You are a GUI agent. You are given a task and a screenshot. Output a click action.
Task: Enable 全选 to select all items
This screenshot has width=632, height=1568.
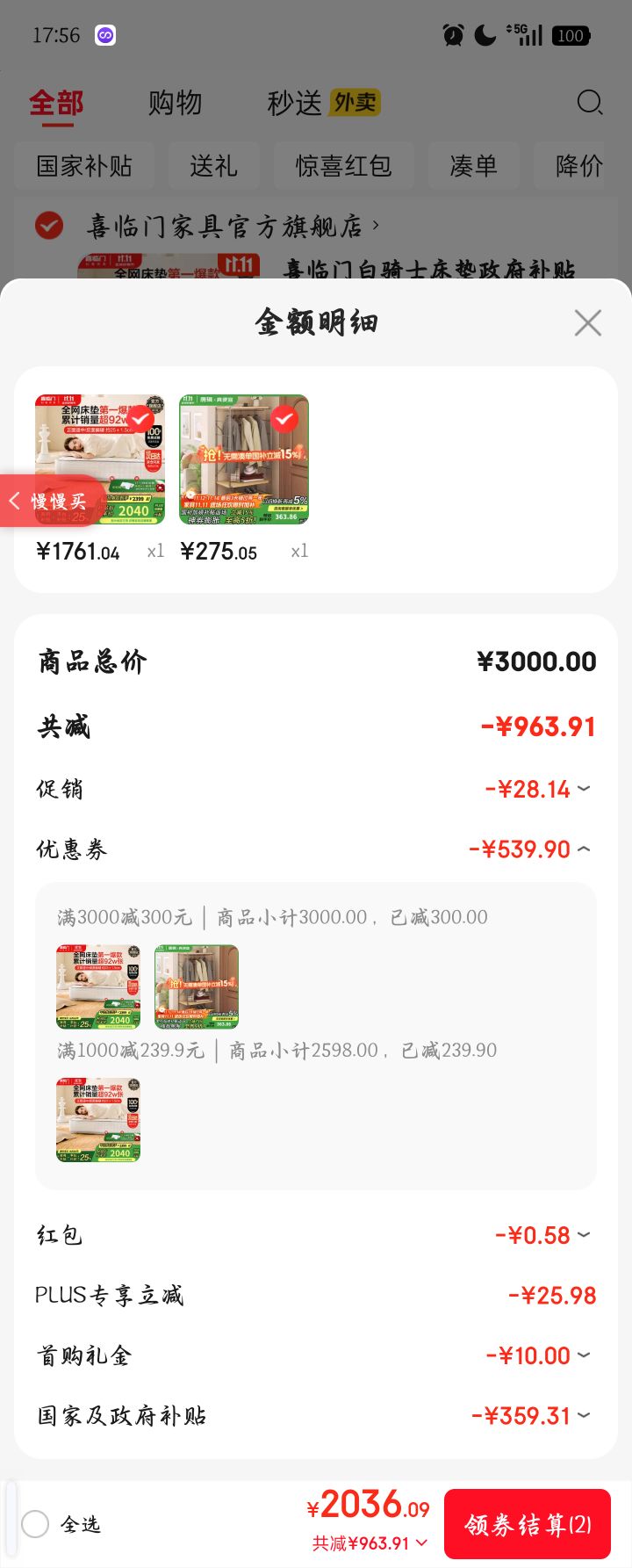click(x=35, y=1525)
